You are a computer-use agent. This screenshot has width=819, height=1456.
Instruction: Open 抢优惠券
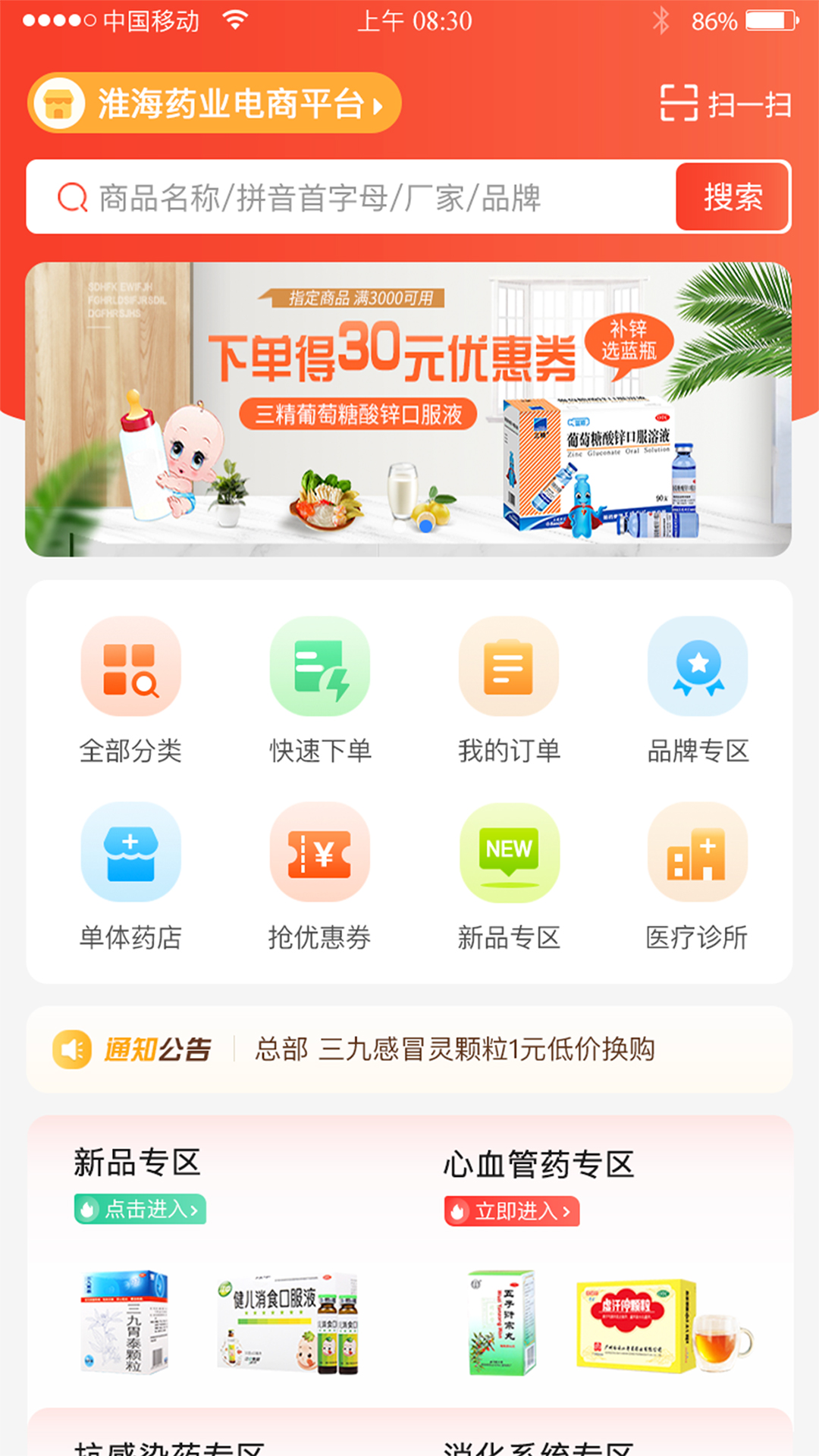point(320,877)
